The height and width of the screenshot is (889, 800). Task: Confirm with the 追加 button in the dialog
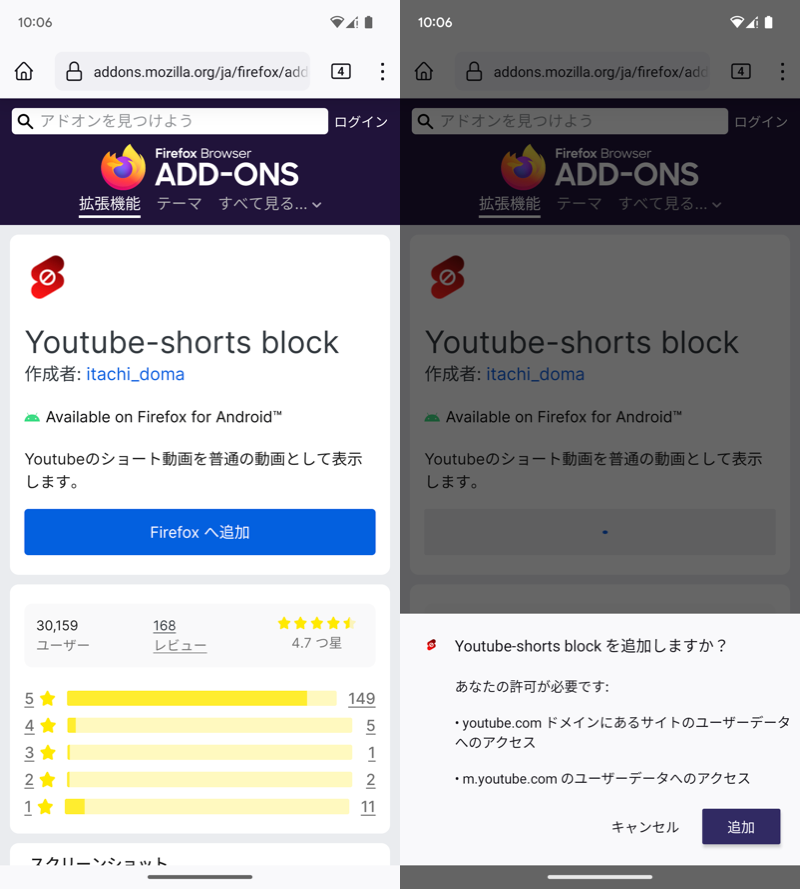(740, 827)
